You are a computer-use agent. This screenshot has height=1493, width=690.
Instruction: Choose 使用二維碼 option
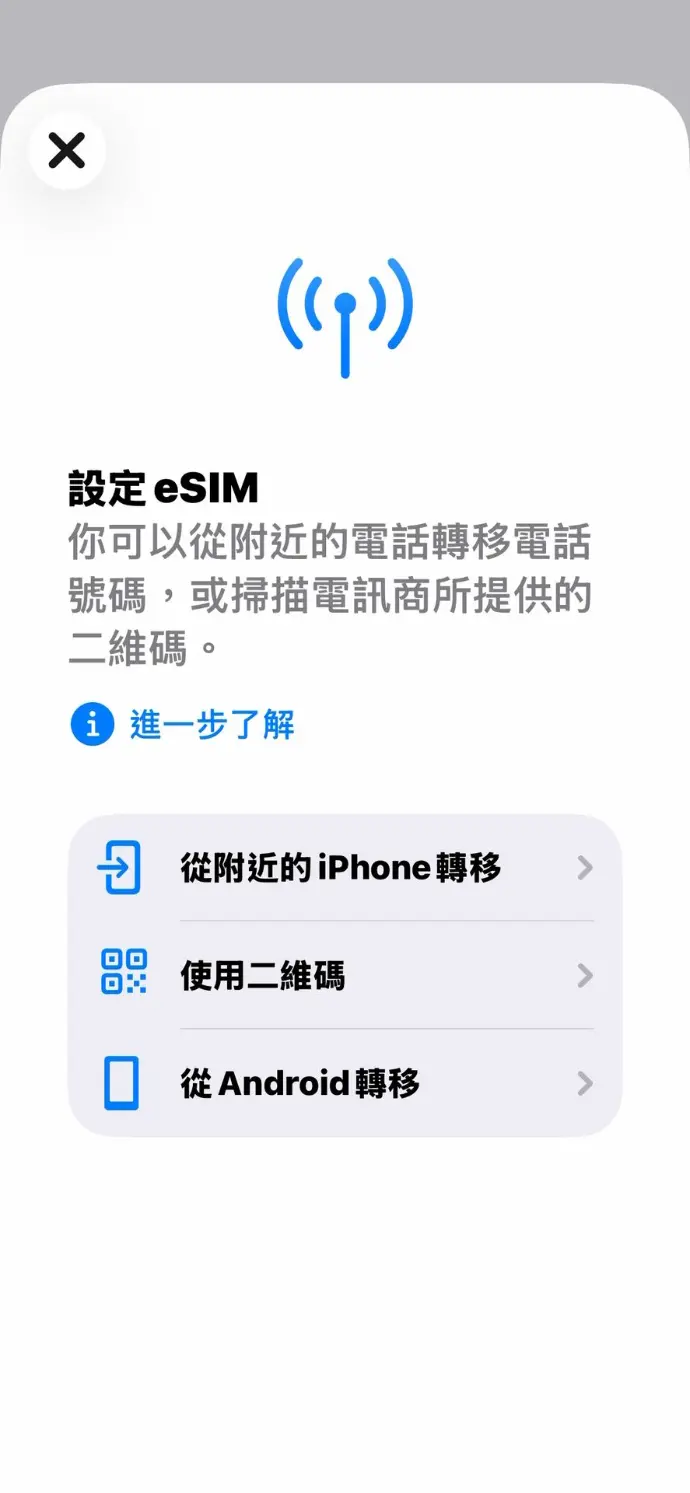click(x=344, y=975)
